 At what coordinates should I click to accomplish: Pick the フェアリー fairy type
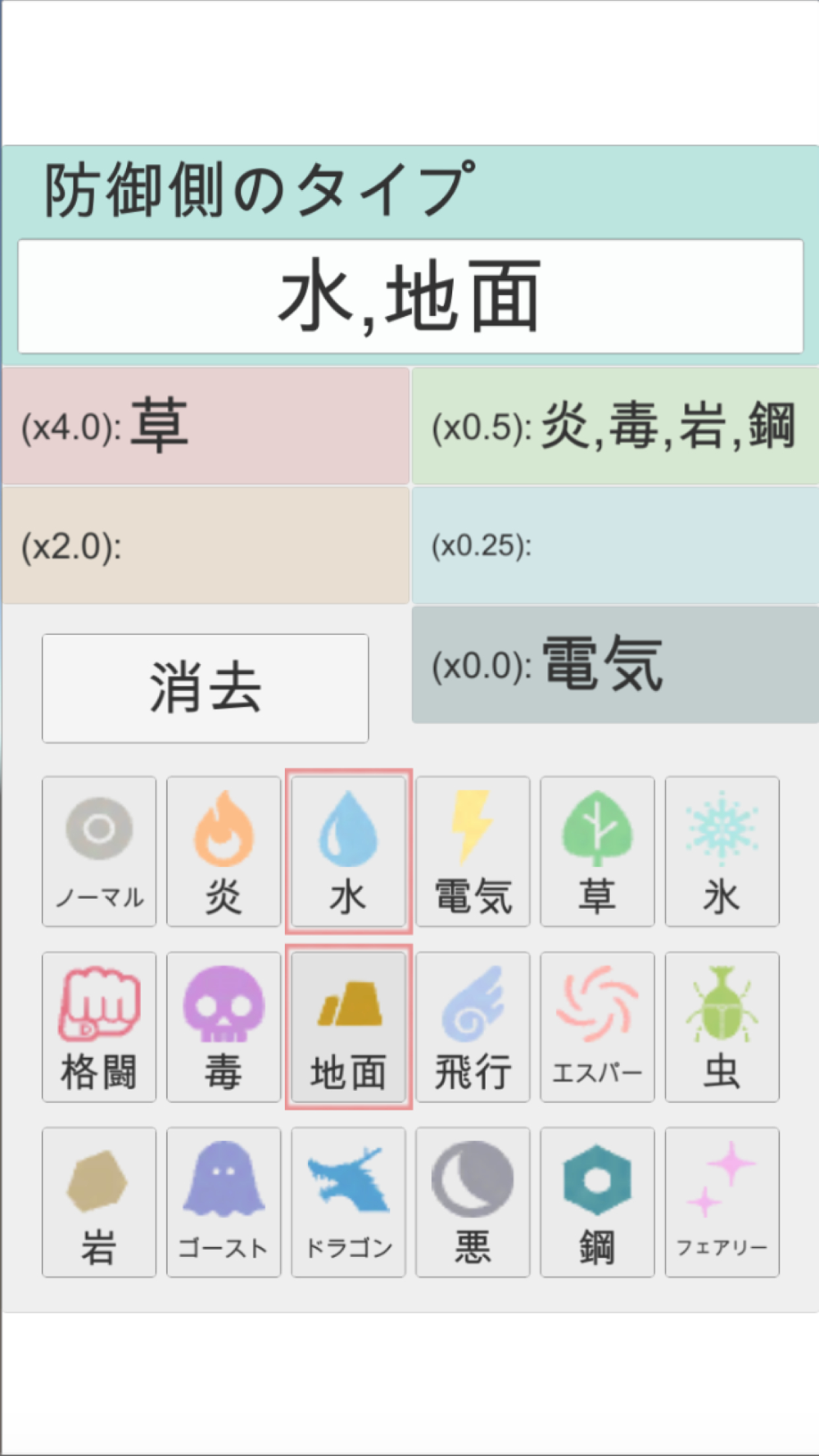[x=722, y=1202]
